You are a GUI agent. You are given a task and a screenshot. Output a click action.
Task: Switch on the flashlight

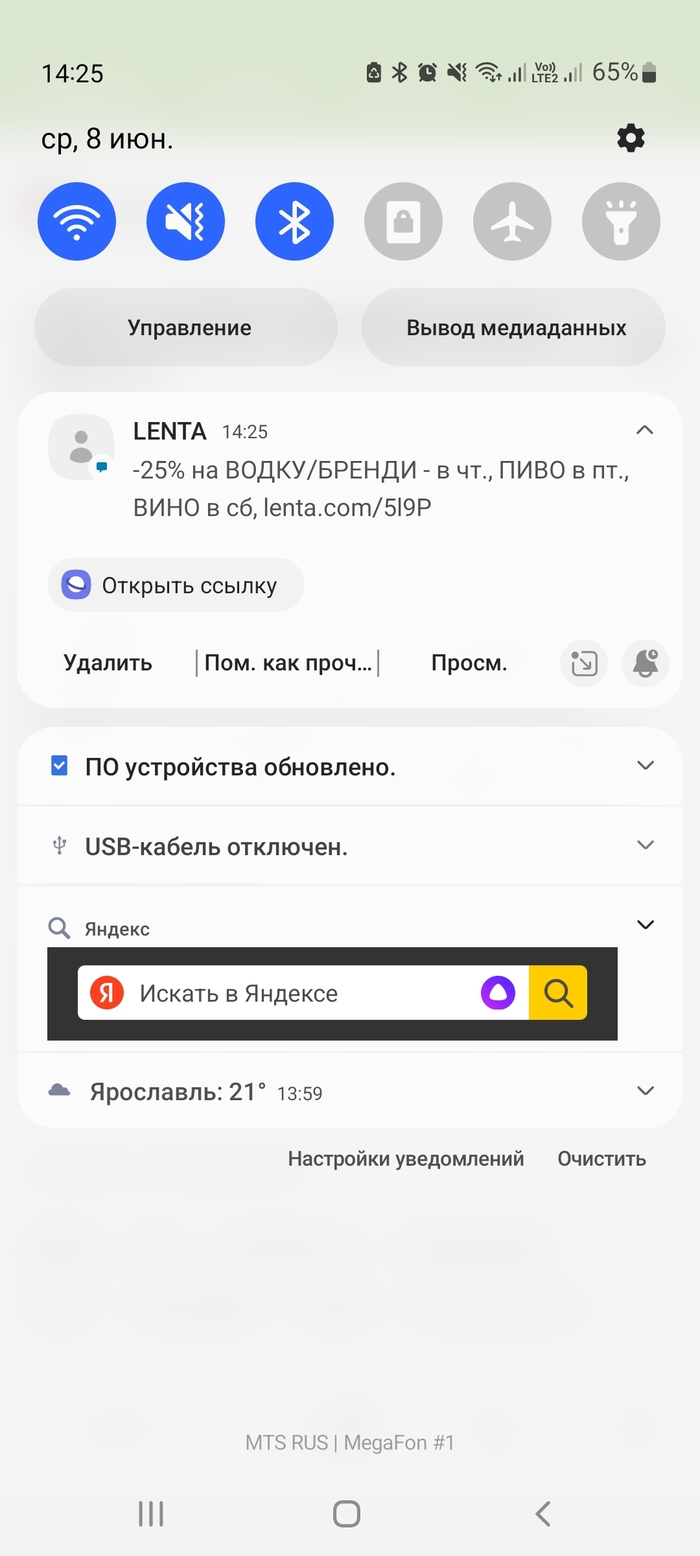click(x=621, y=222)
